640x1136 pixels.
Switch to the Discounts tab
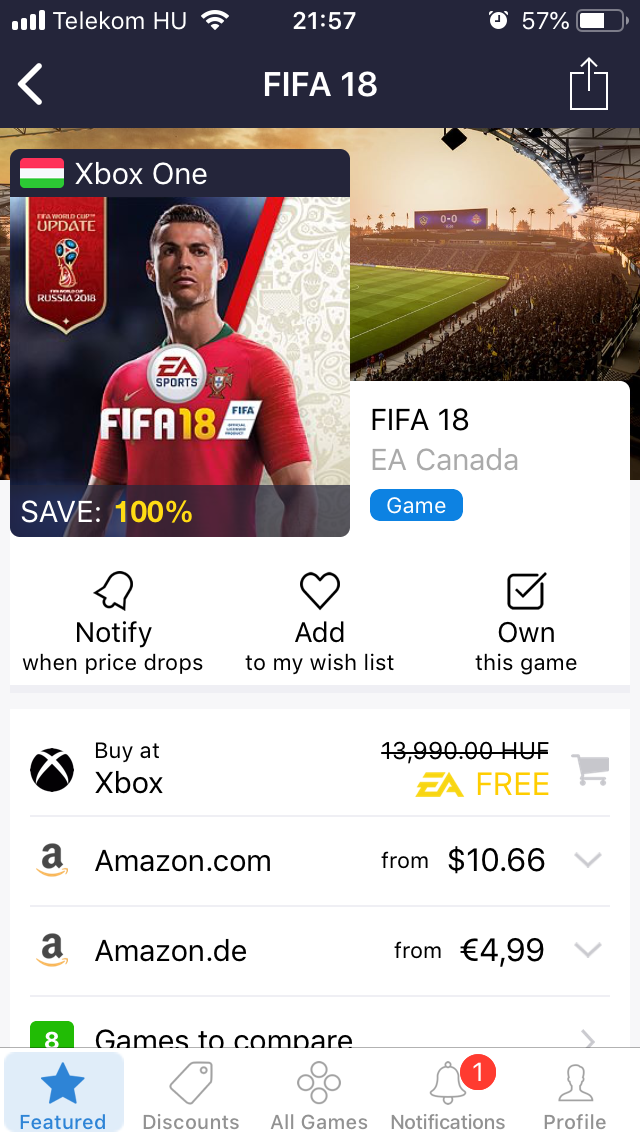coord(191,1096)
